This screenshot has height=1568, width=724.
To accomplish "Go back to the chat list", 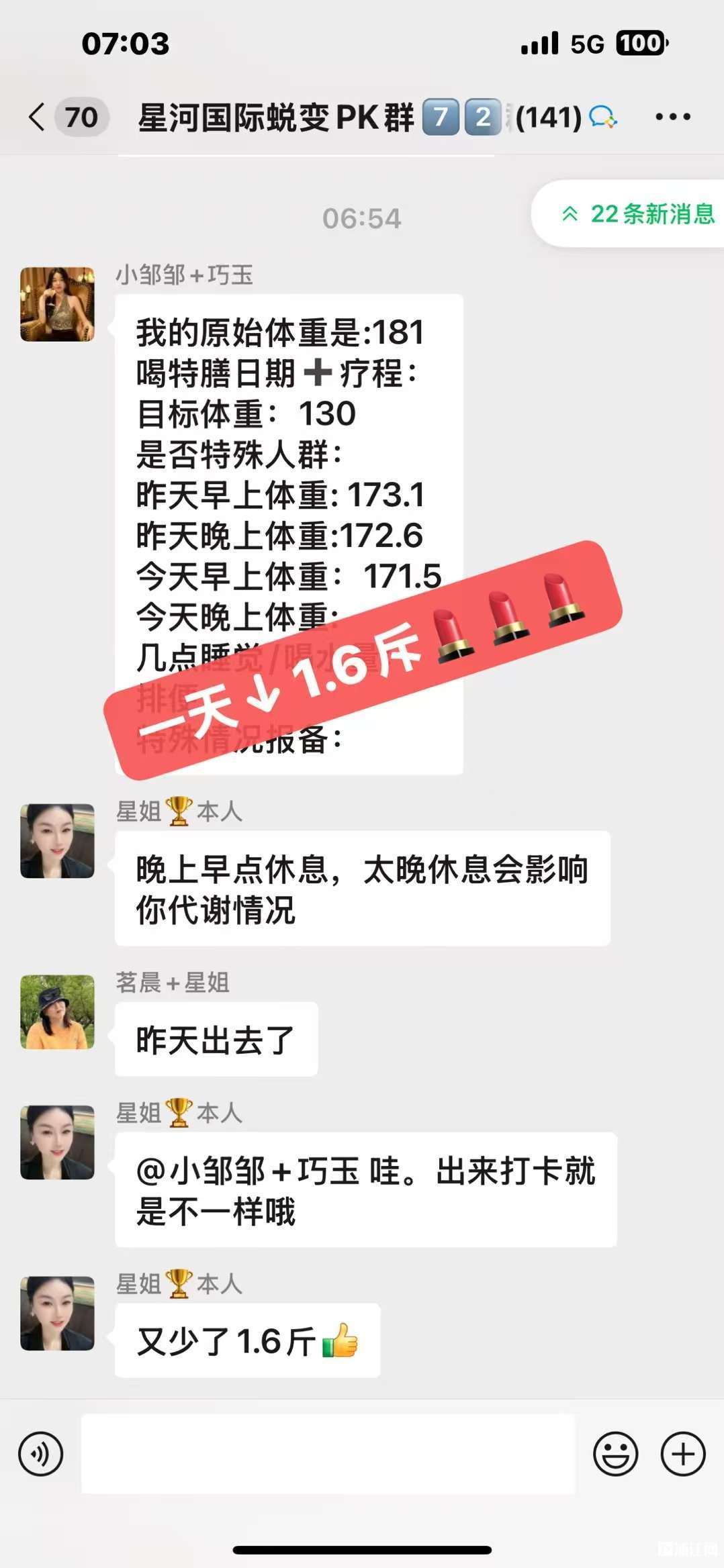I will tap(38, 117).
